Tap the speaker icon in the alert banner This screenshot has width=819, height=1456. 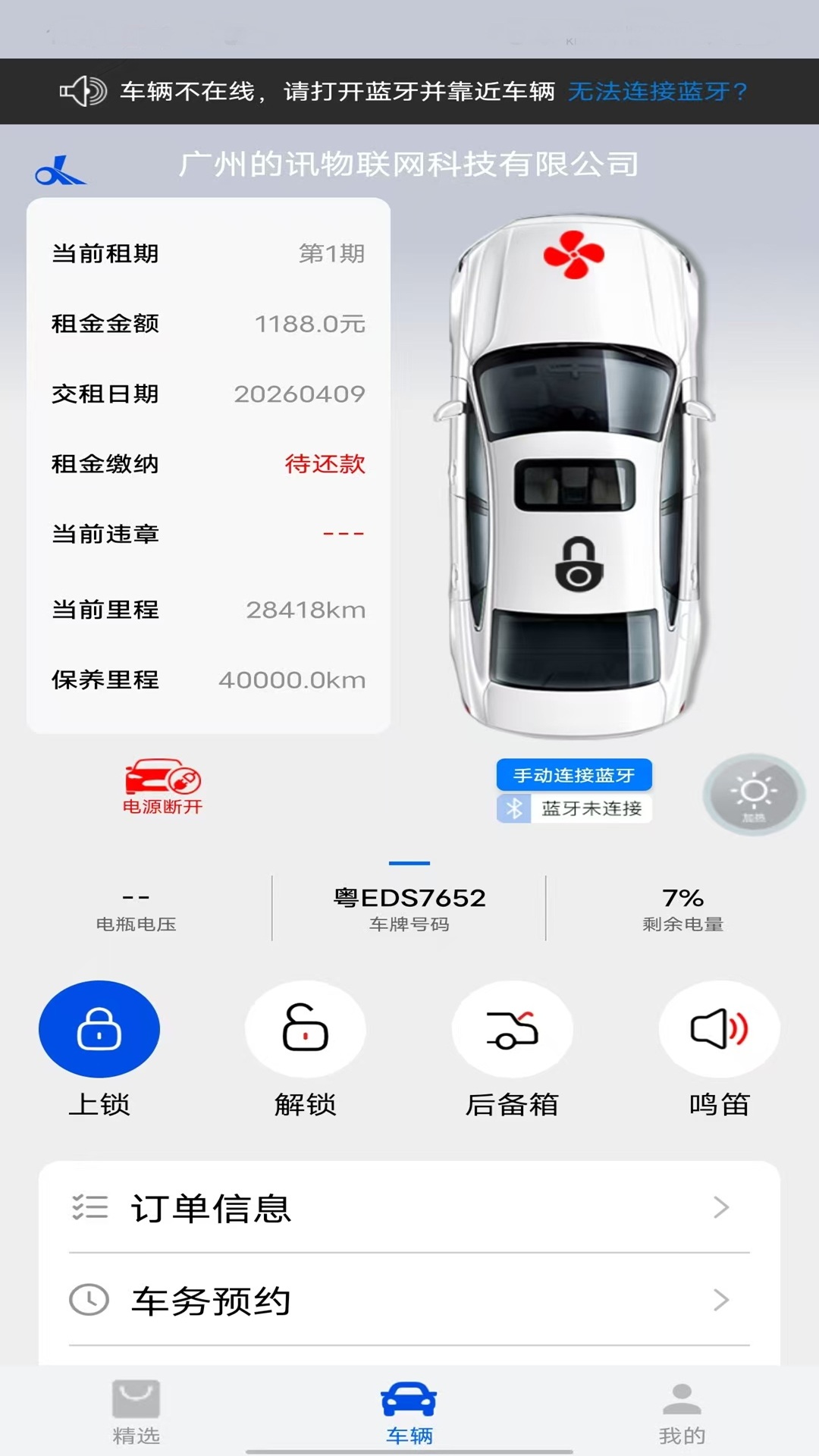[83, 90]
